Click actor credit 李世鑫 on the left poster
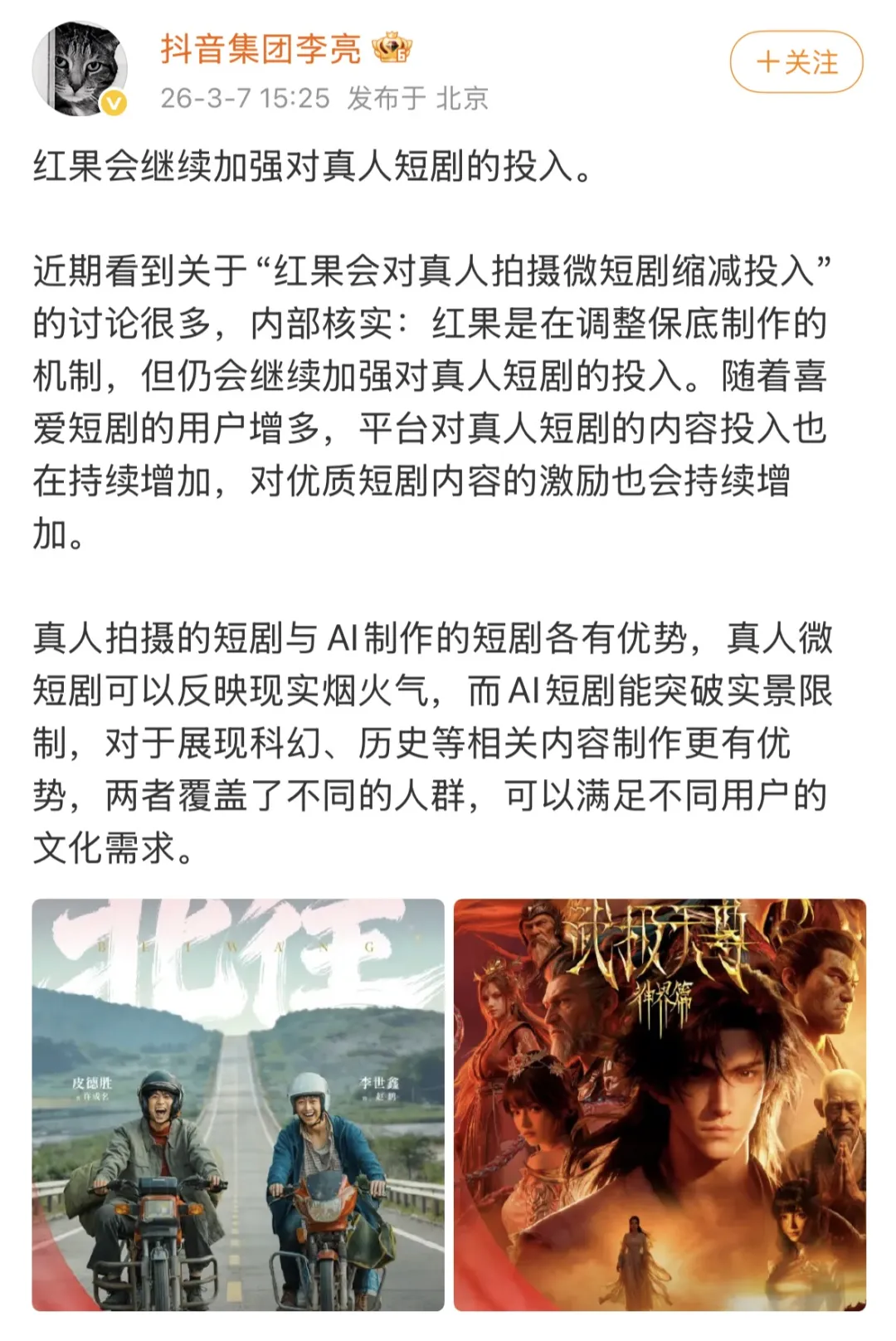This screenshot has height=1341, width=896. (x=379, y=1081)
